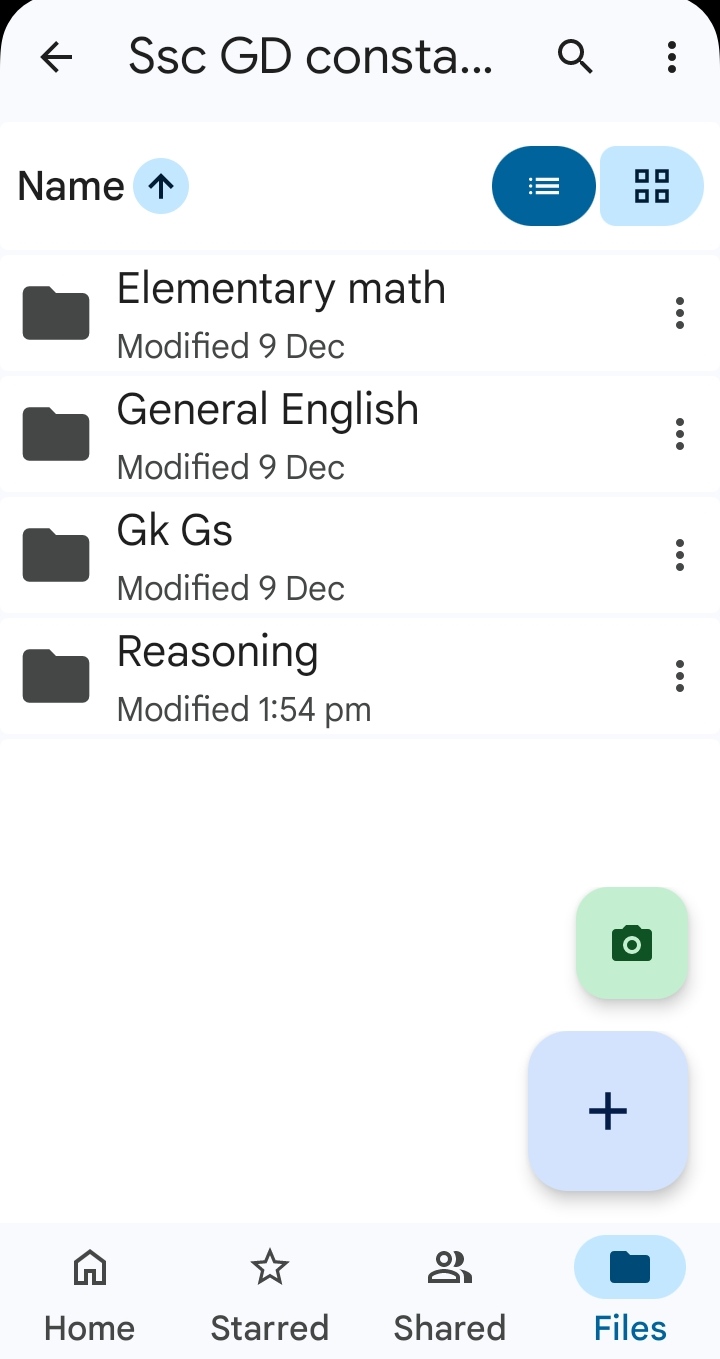Reverse the Name sort order

(161, 186)
